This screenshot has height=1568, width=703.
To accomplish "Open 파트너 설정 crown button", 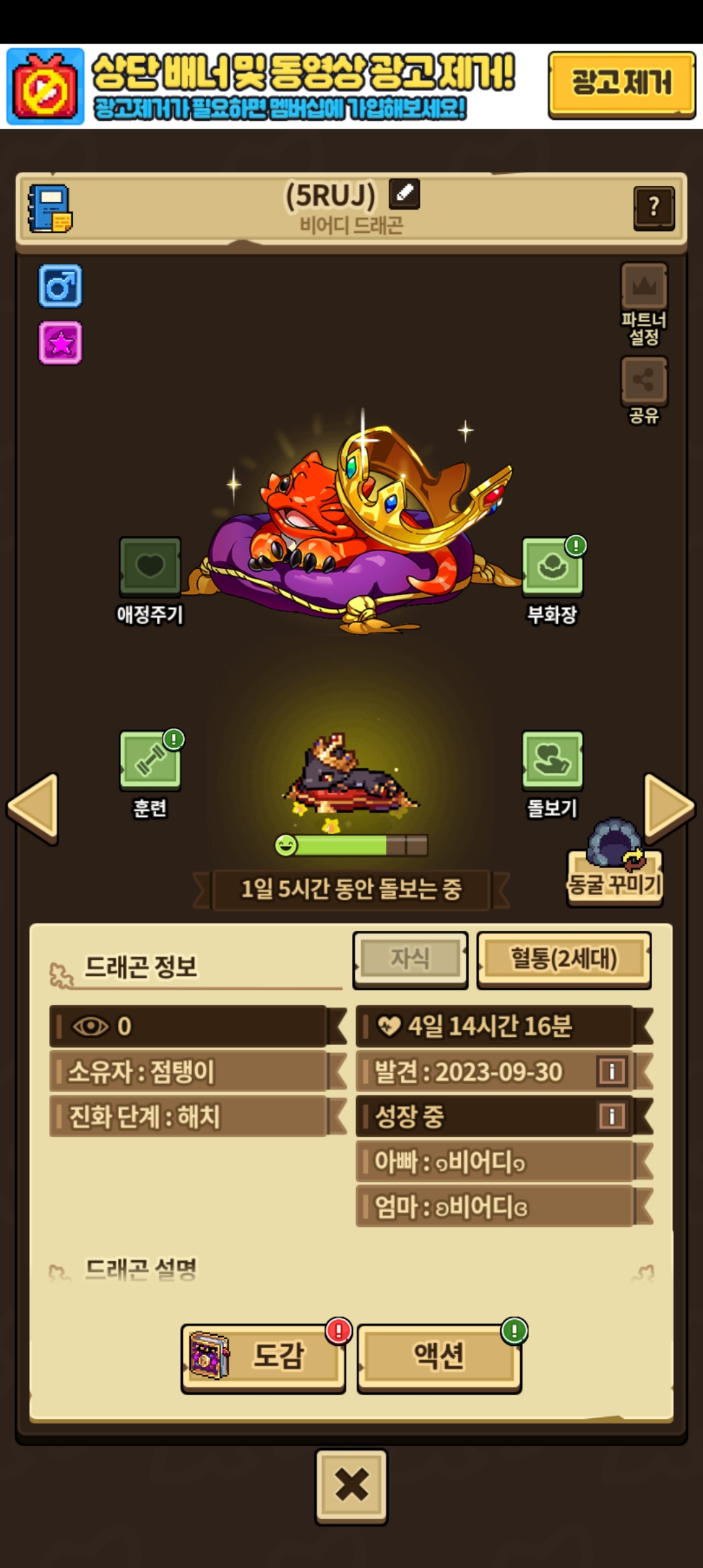I will (644, 287).
